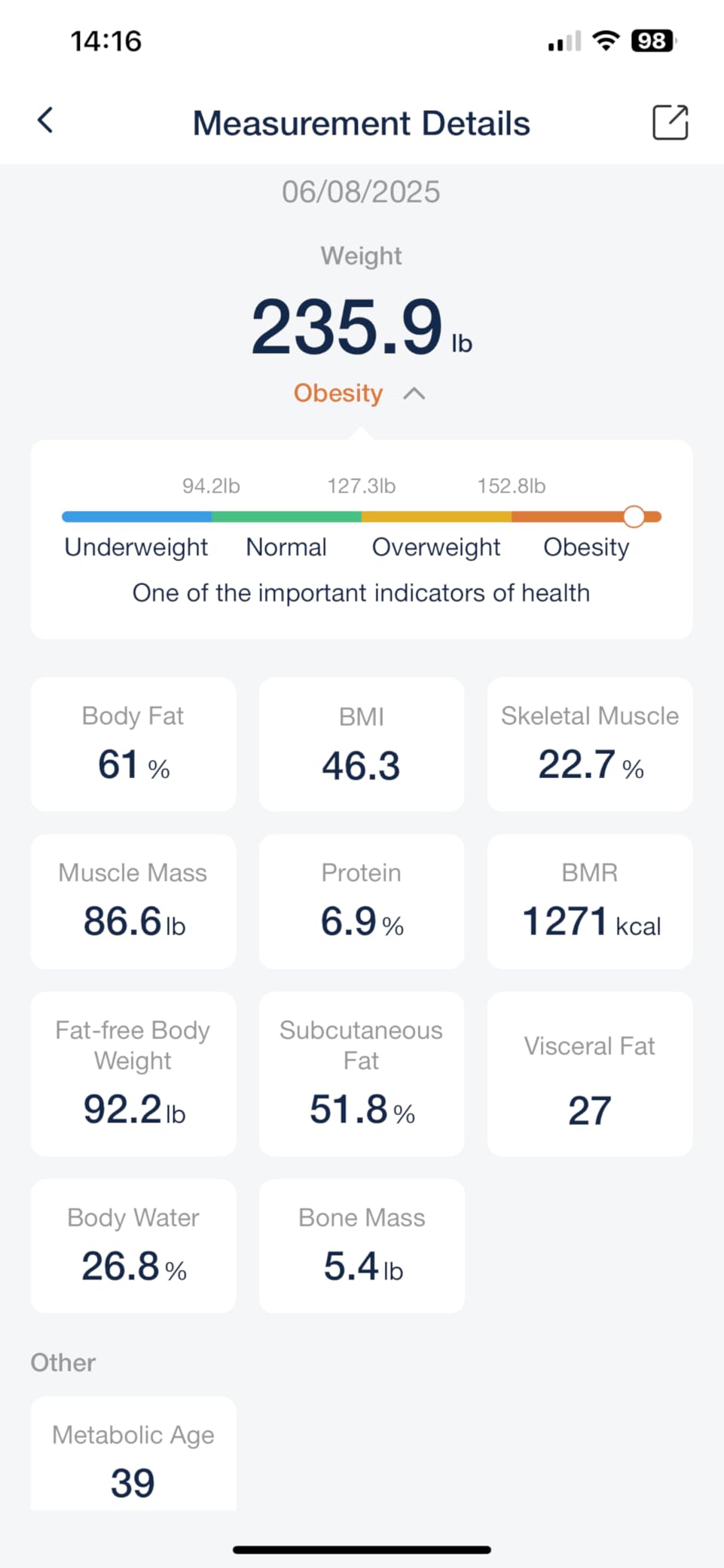Open the Skeletal Muscle card
This screenshot has height=1568, width=724.
(589, 744)
